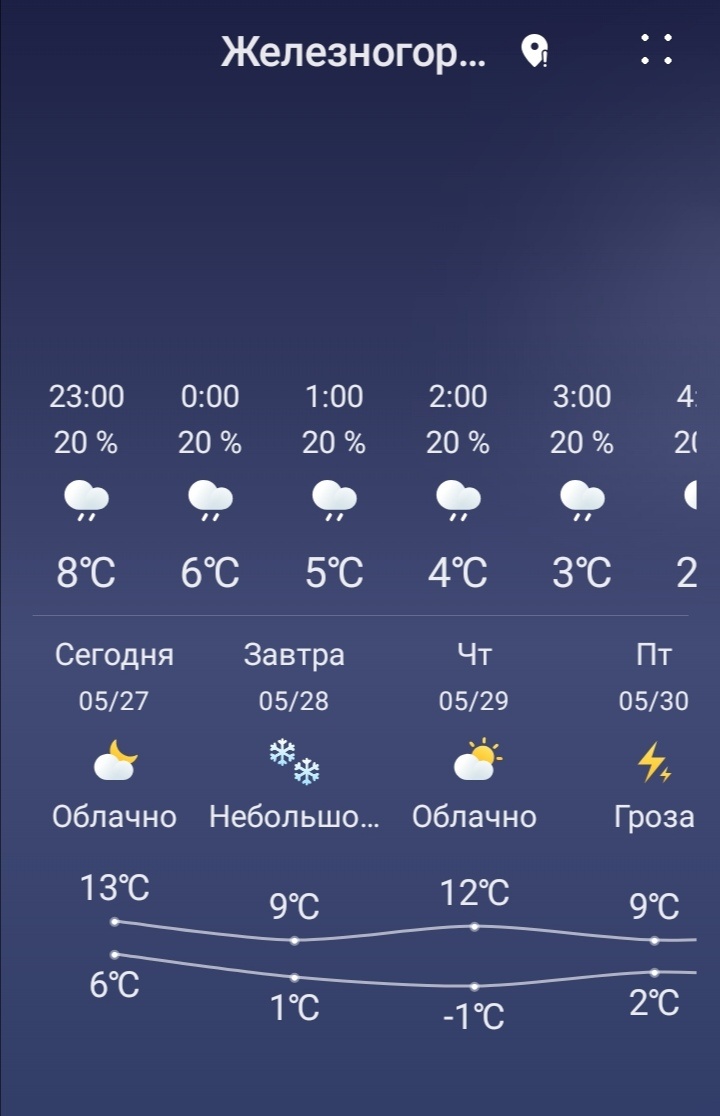
Task: Switch to the Завтра day tab
Action: pyautogui.click(x=294, y=655)
